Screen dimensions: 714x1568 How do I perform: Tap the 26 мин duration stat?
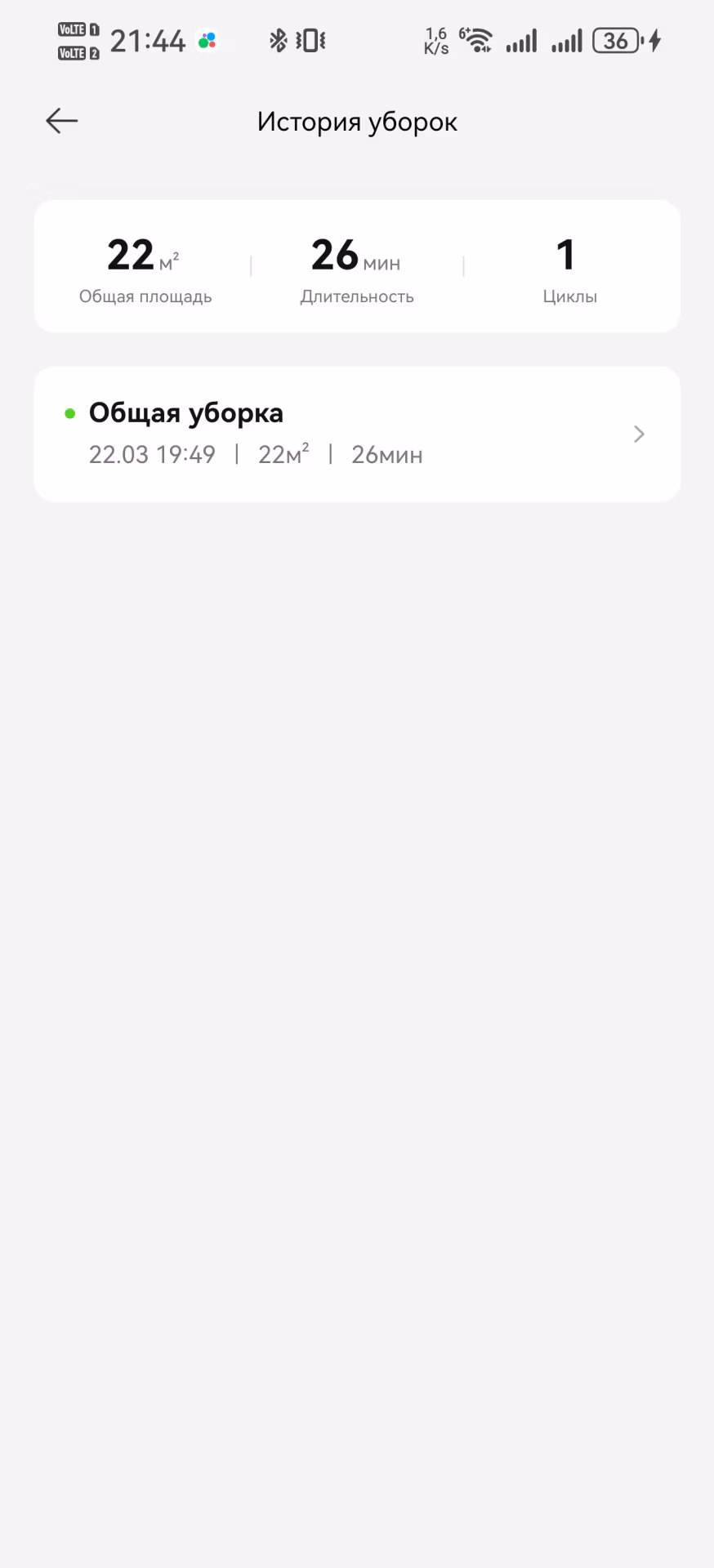pyautogui.click(x=357, y=265)
